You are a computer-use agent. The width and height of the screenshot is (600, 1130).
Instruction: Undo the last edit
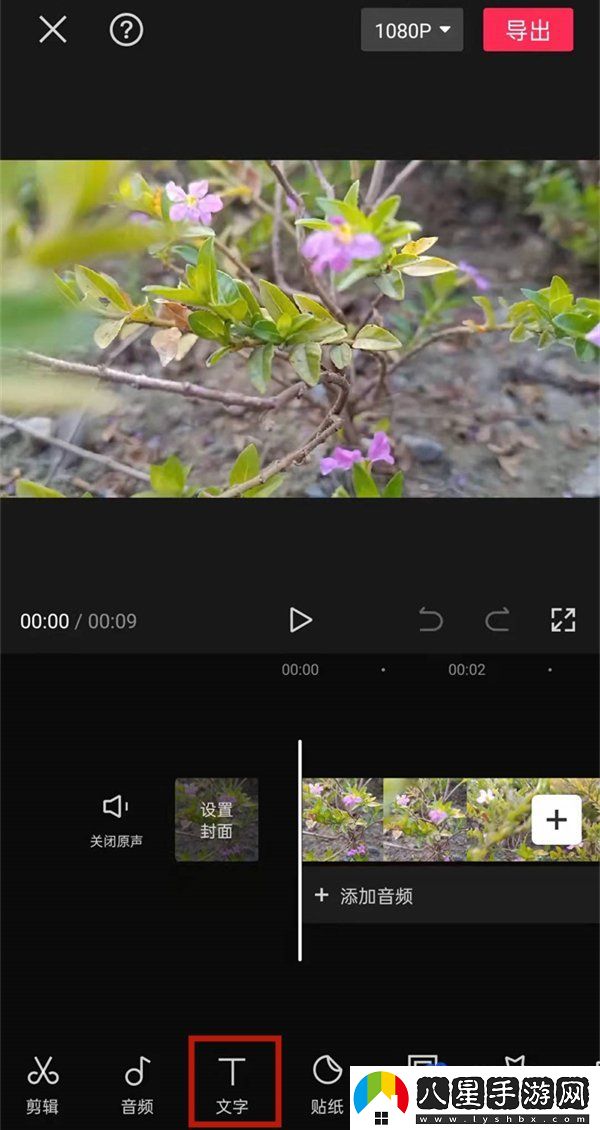point(430,620)
